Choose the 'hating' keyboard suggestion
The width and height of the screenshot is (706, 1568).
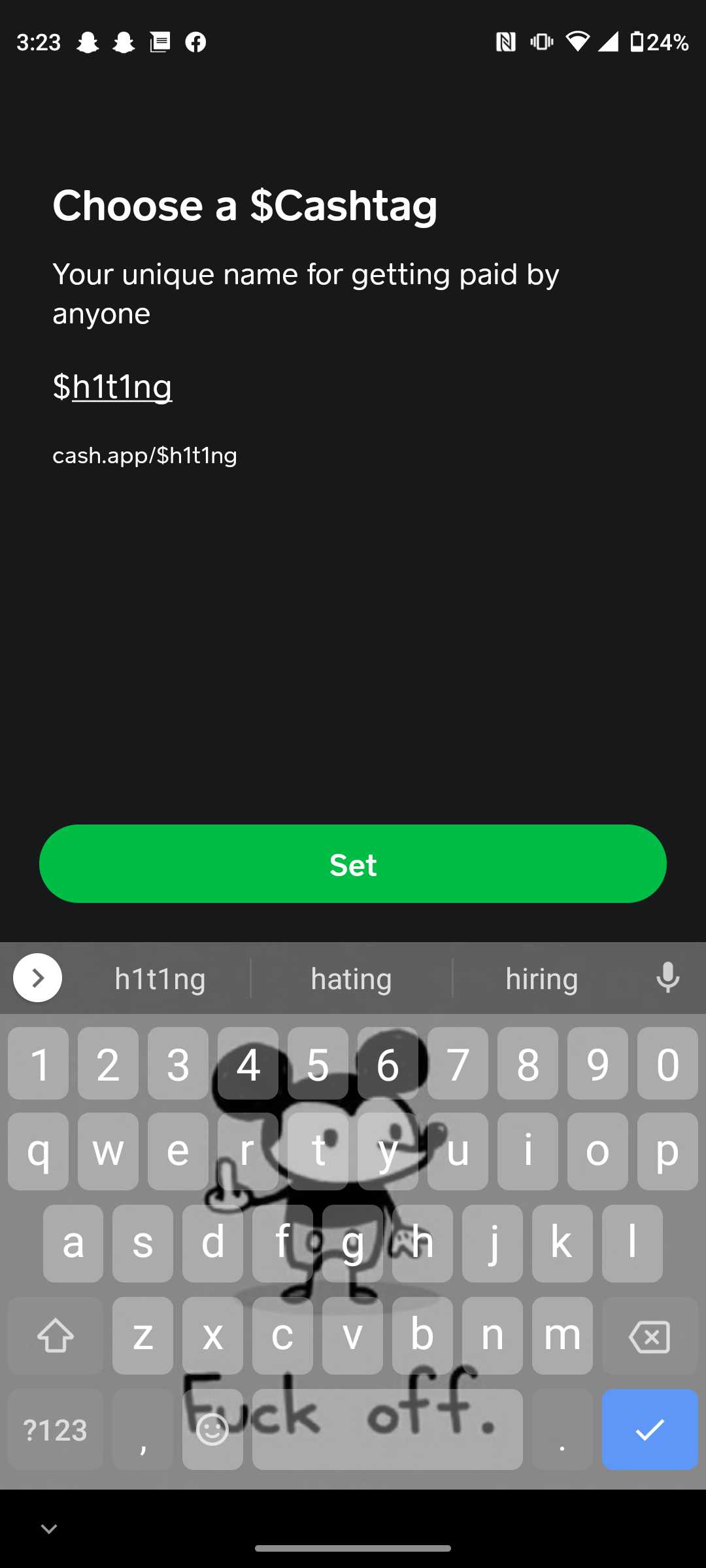tap(351, 979)
